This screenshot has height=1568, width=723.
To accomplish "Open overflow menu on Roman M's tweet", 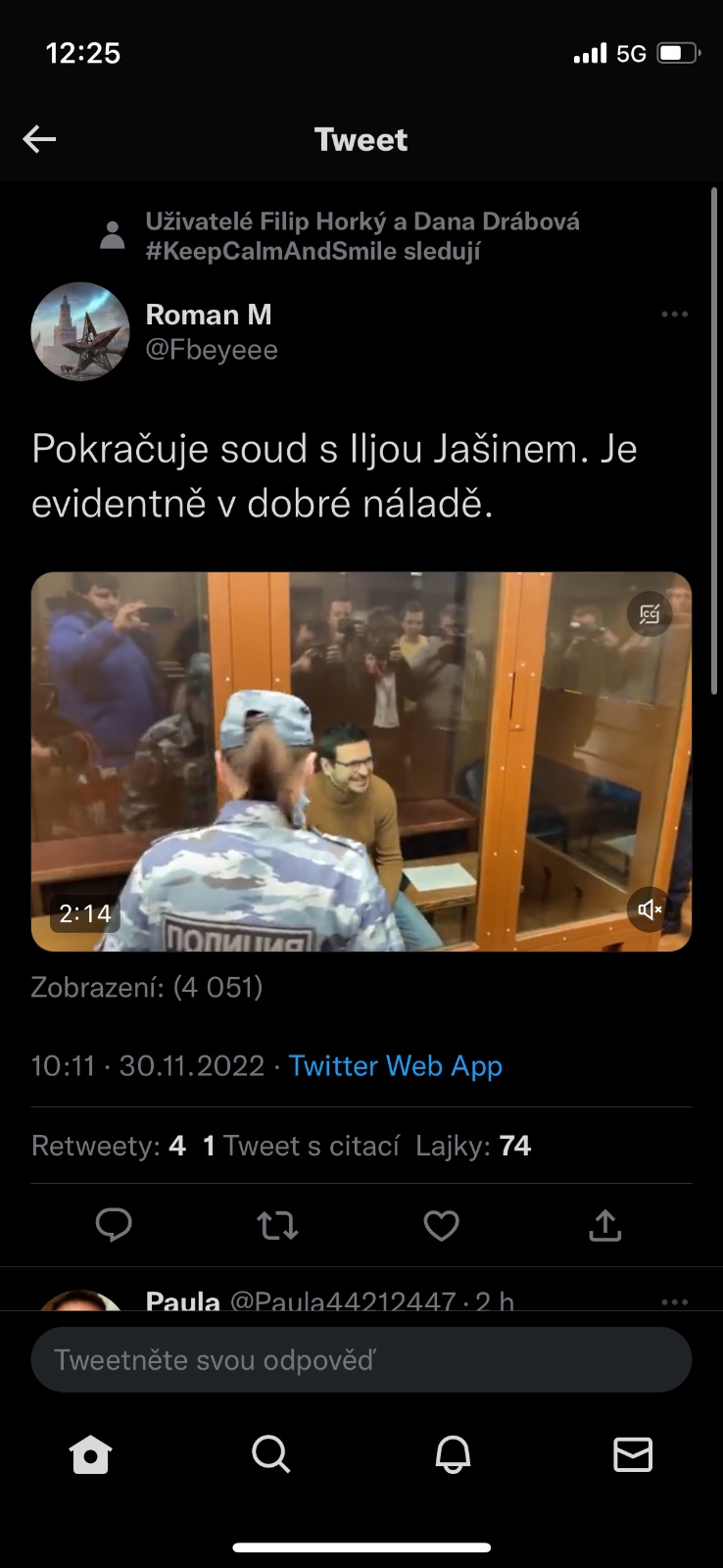I will click(x=674, y=315).
